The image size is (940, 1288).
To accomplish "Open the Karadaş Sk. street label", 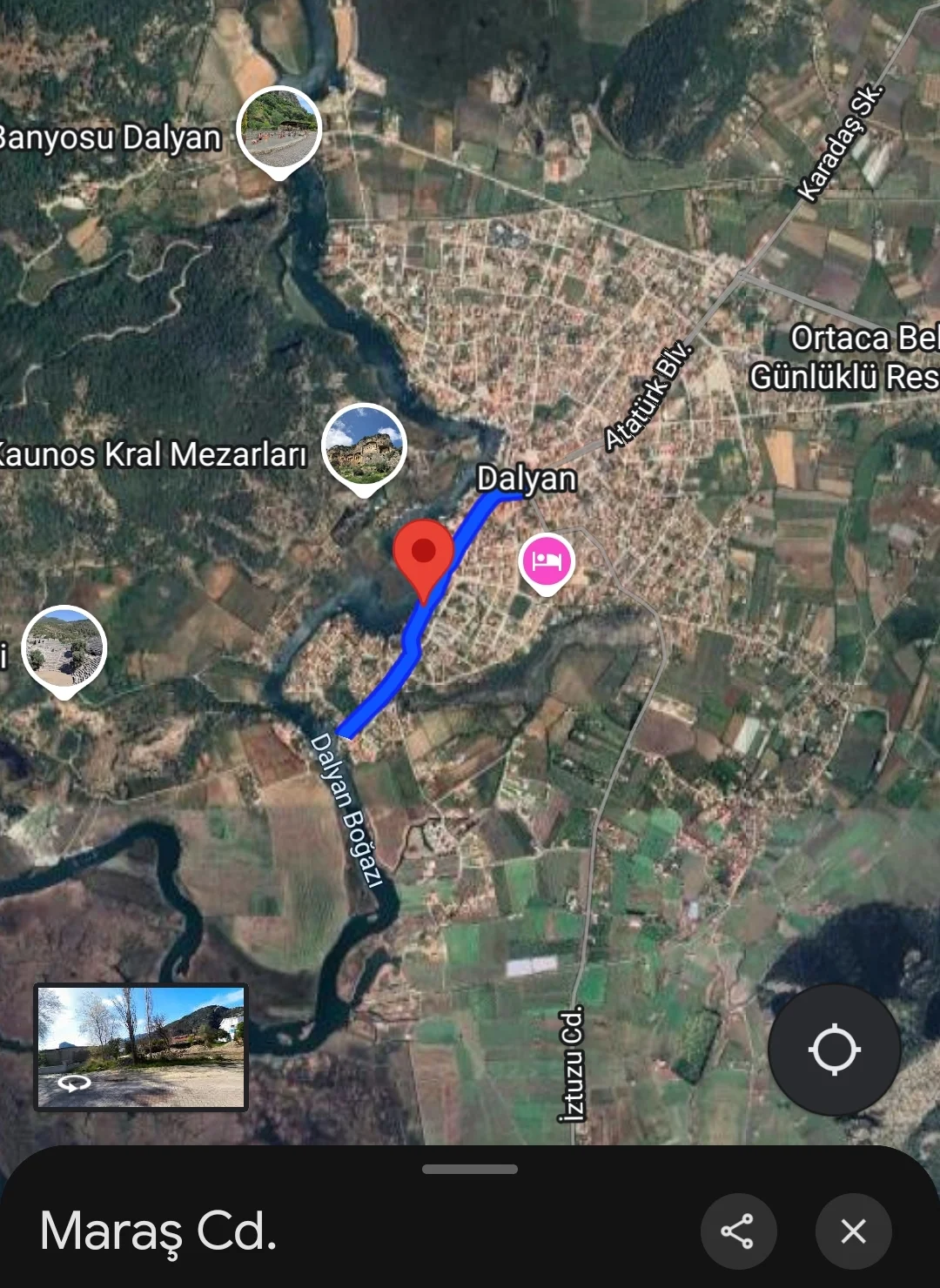I will coord(841,139).
